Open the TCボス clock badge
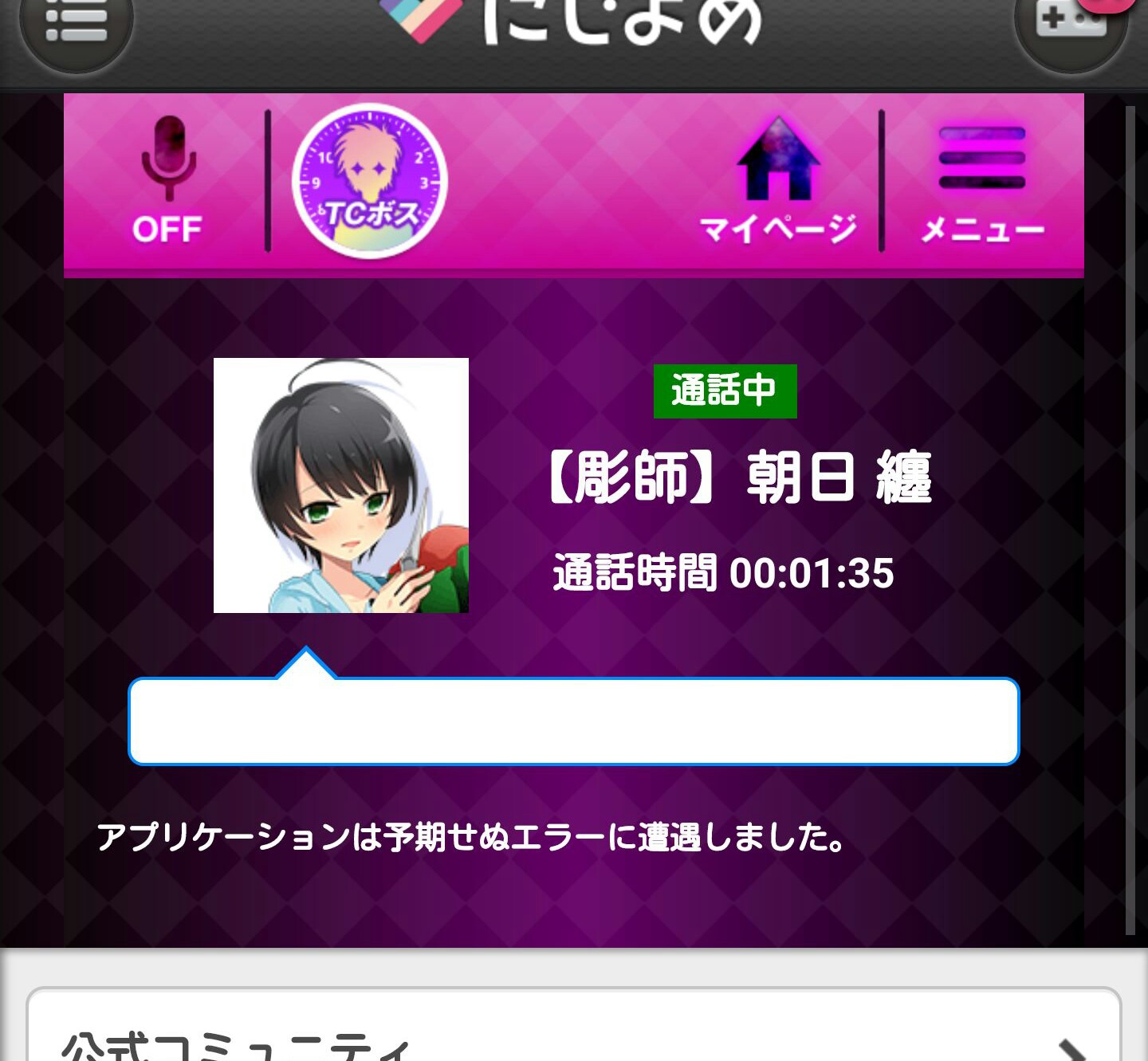The height and width of the screenshot is (1061, 1148). pos(369,182)
